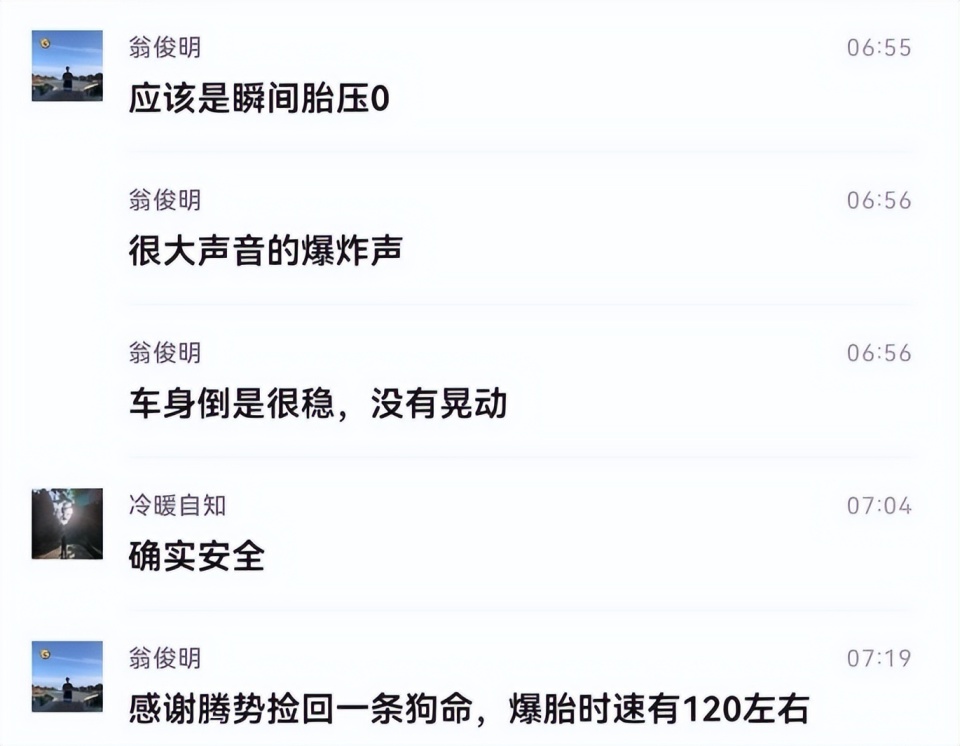Open 翁俊明's avatar beside the 06:55 message
960x746 pixels.
point(67,66)
